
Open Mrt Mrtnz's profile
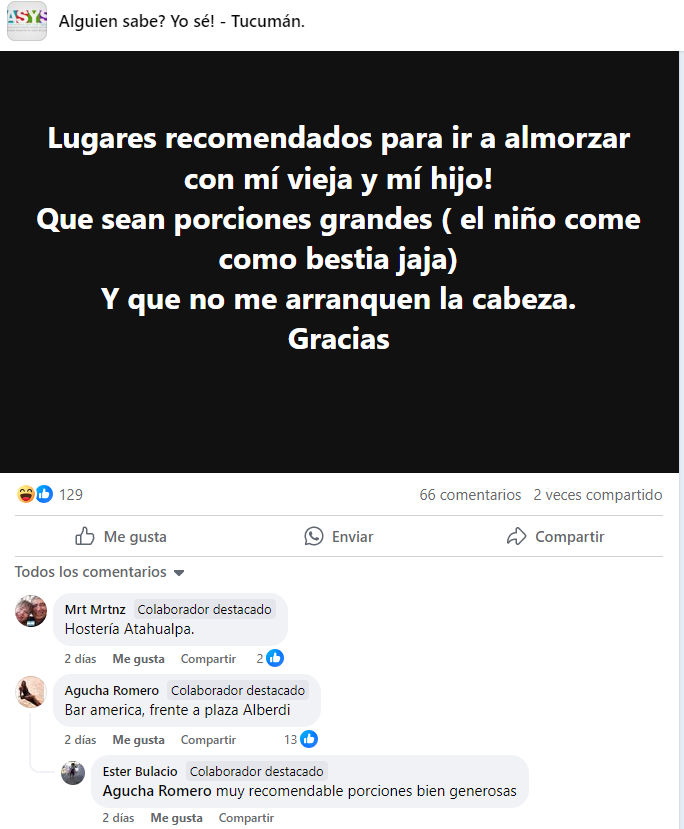pos(96,609)
